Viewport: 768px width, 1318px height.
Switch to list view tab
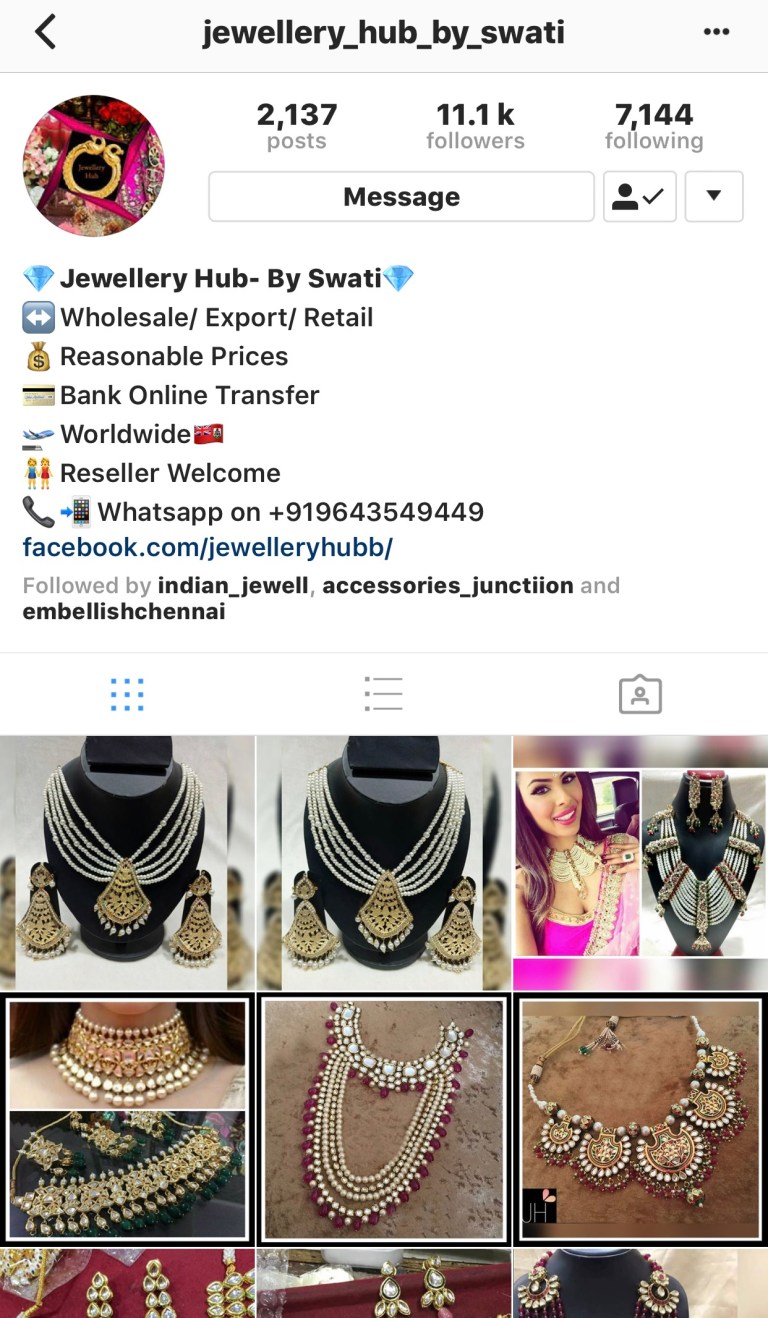pos(383,694)
